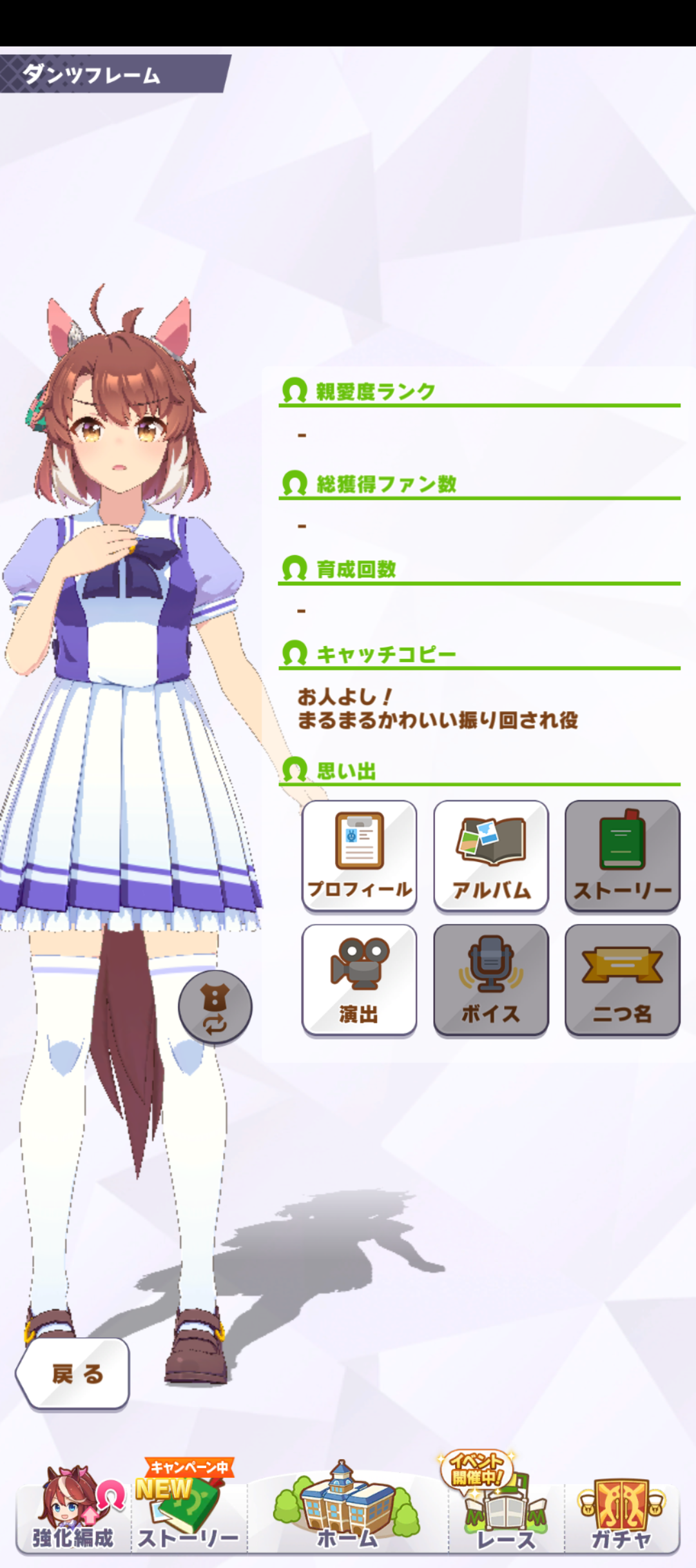Viewport: 696px width, 1568px height.
Task: Open the レース tab
Action: click(x=506, y=1512)
